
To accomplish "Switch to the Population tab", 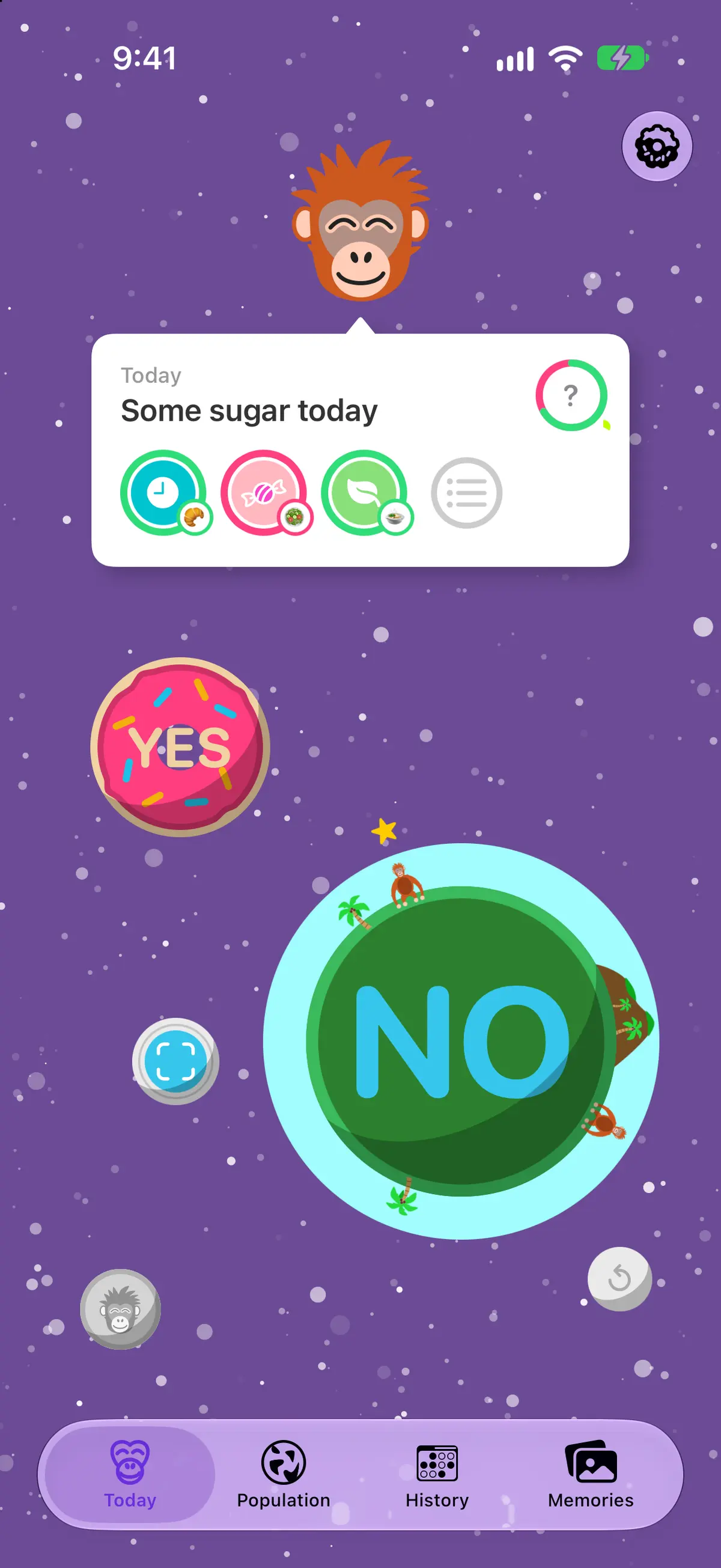I will coord(284,1474).
